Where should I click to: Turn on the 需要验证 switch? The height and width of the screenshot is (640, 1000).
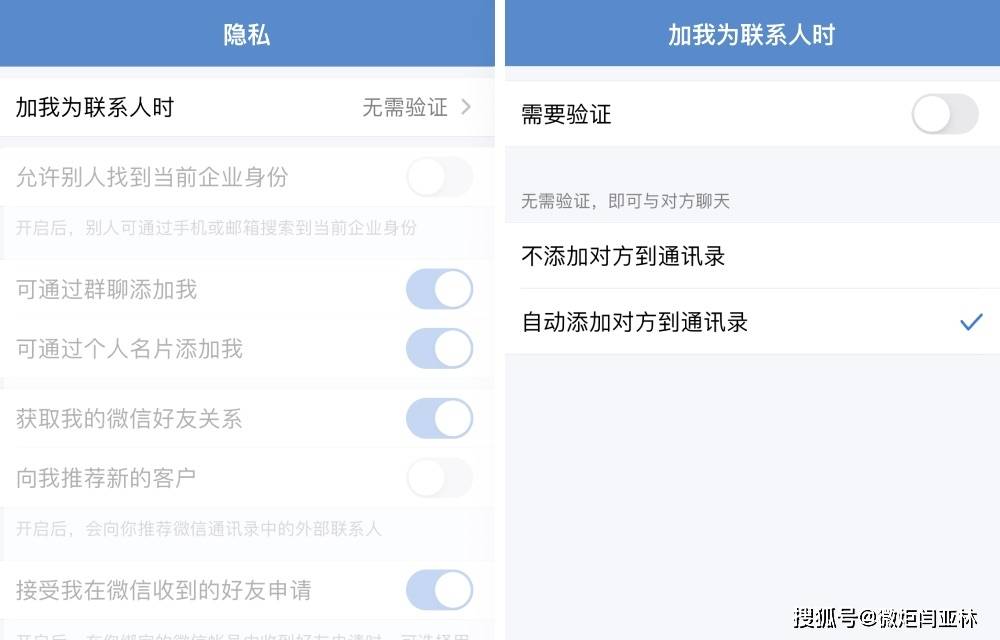click(x=944, y=114)
